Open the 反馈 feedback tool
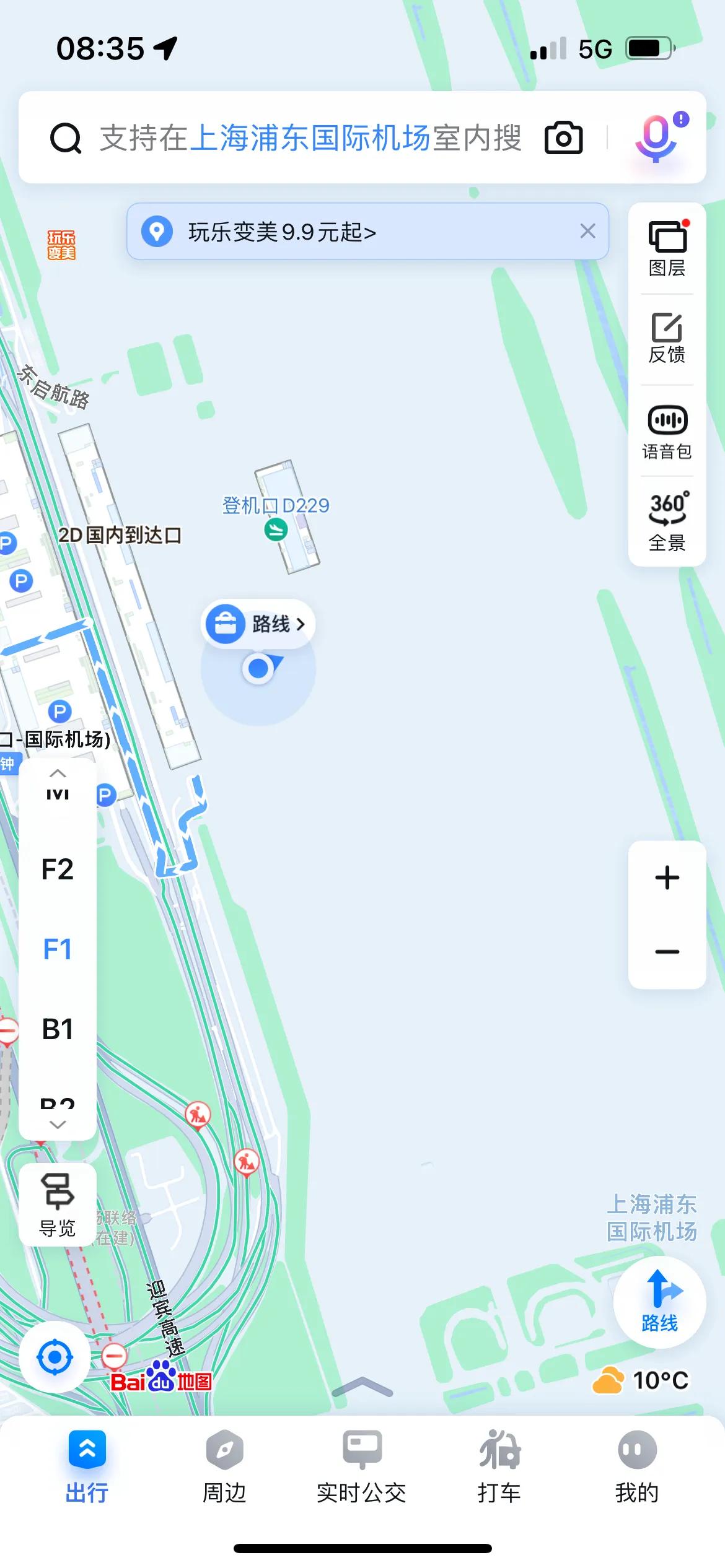This screenshot has width=725, height=1568. 667,338
